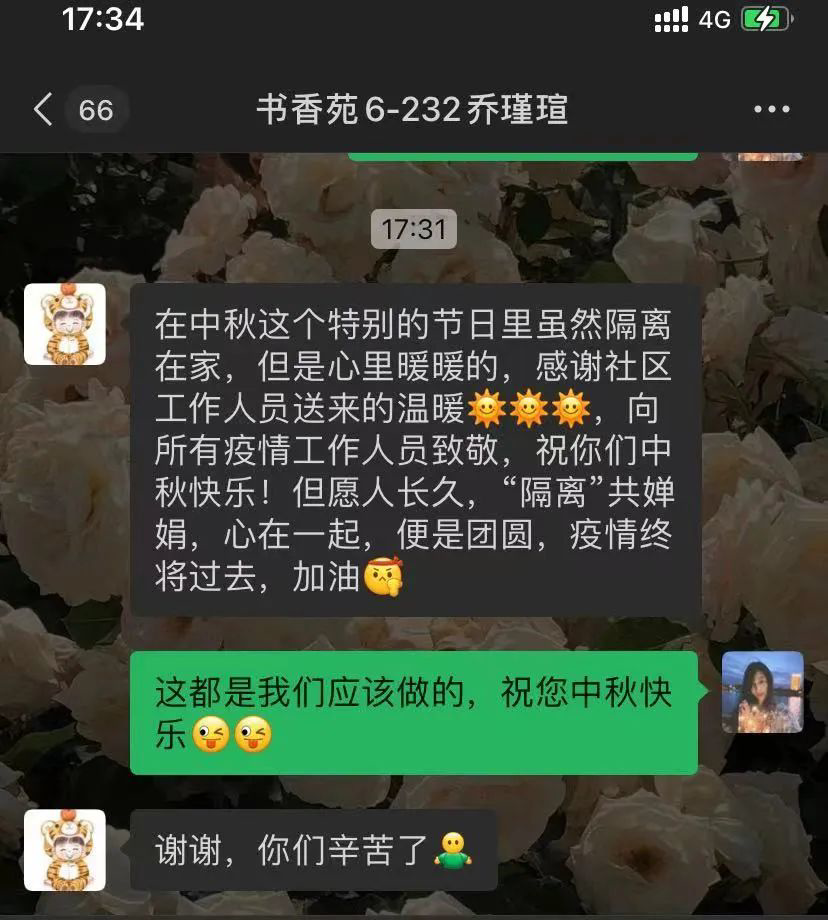Open the tiger avatar beside 谢谢，你们辛苦了

tap(65, 850)
